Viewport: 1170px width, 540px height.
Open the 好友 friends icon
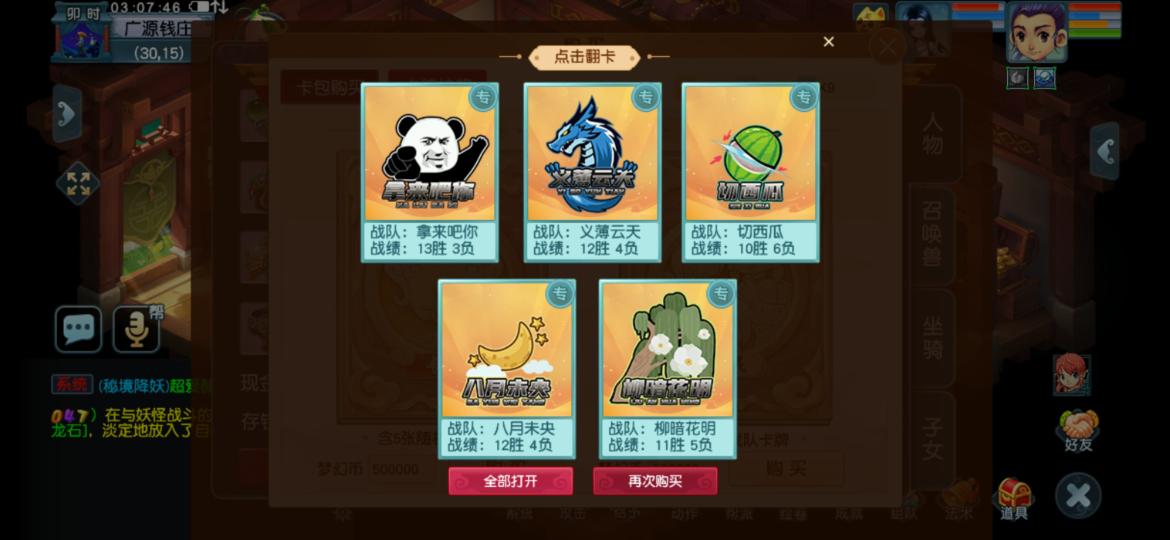(x=1078, y=430)
